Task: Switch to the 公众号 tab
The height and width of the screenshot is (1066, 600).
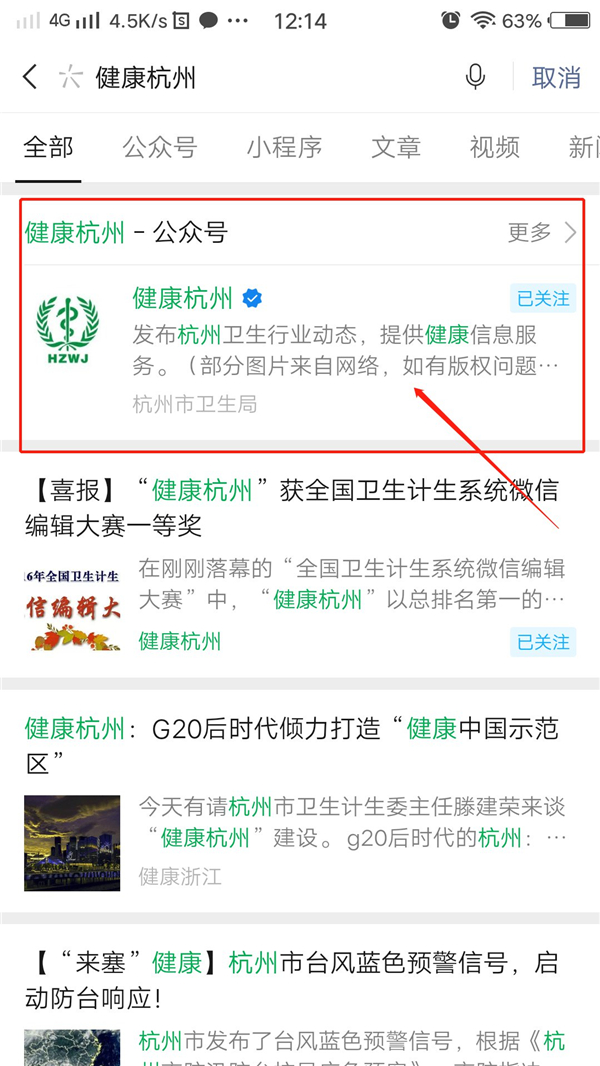Action: [160, 148]
